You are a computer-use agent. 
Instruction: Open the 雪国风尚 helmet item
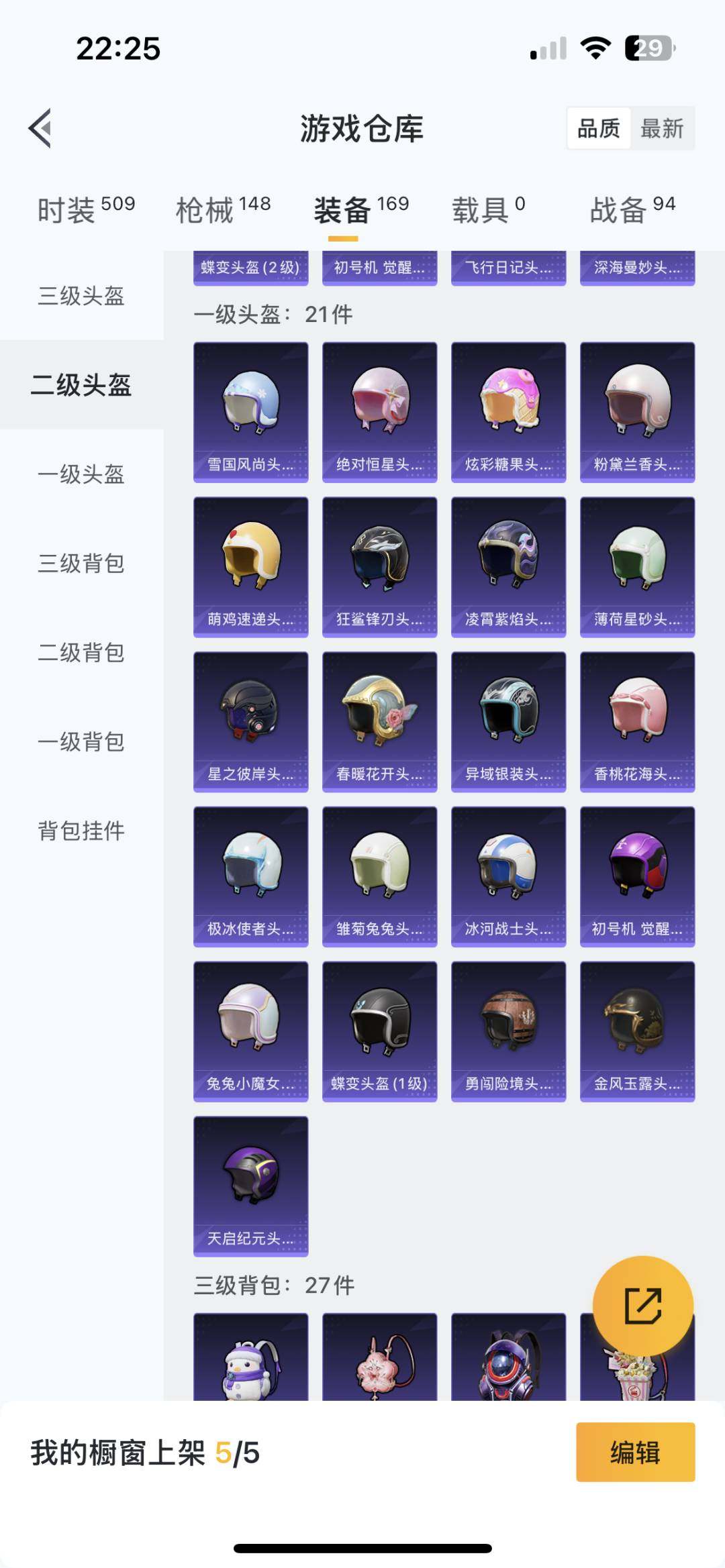coord(250,412)
